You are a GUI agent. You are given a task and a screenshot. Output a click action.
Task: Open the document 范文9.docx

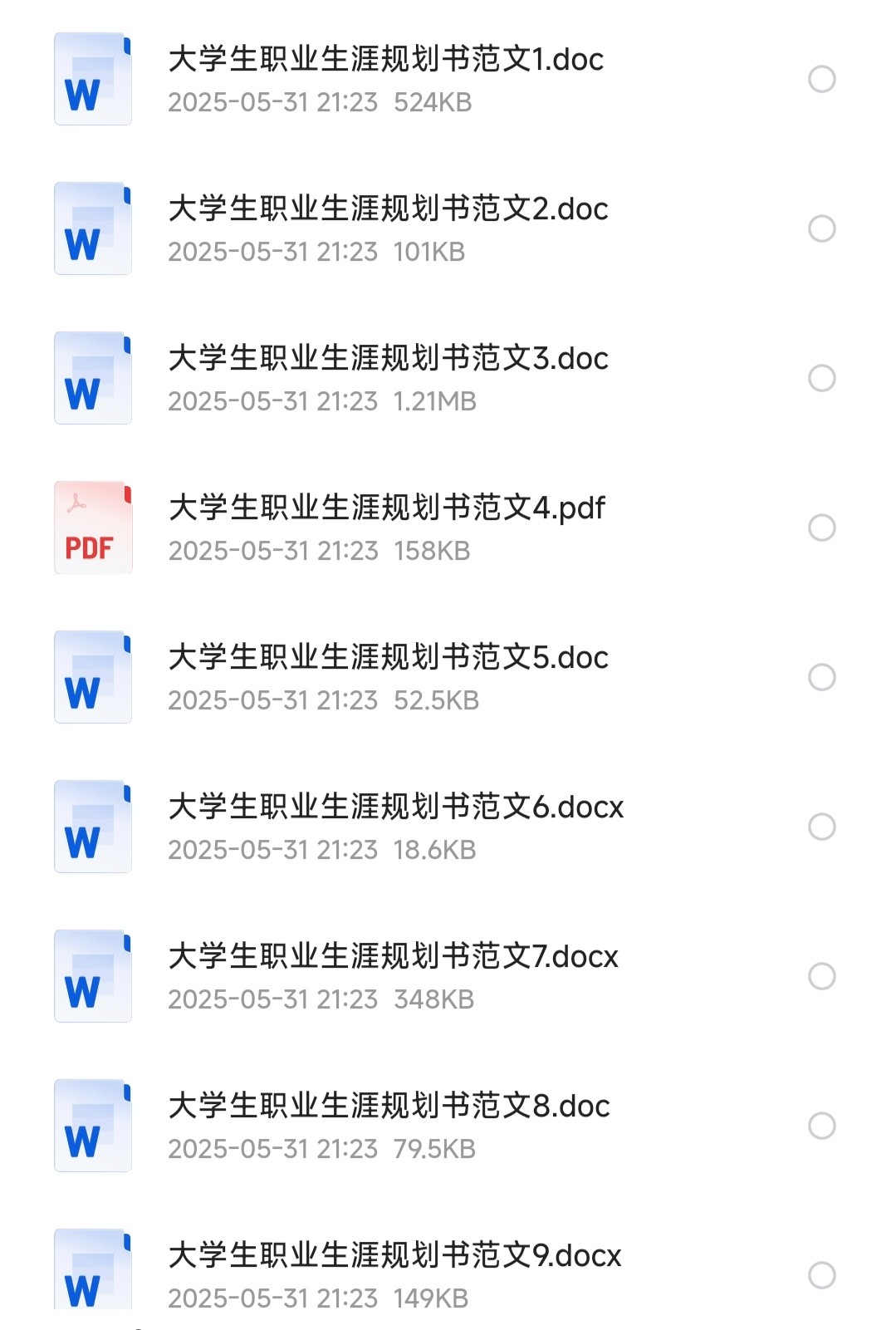click(x=394, y=1256)
